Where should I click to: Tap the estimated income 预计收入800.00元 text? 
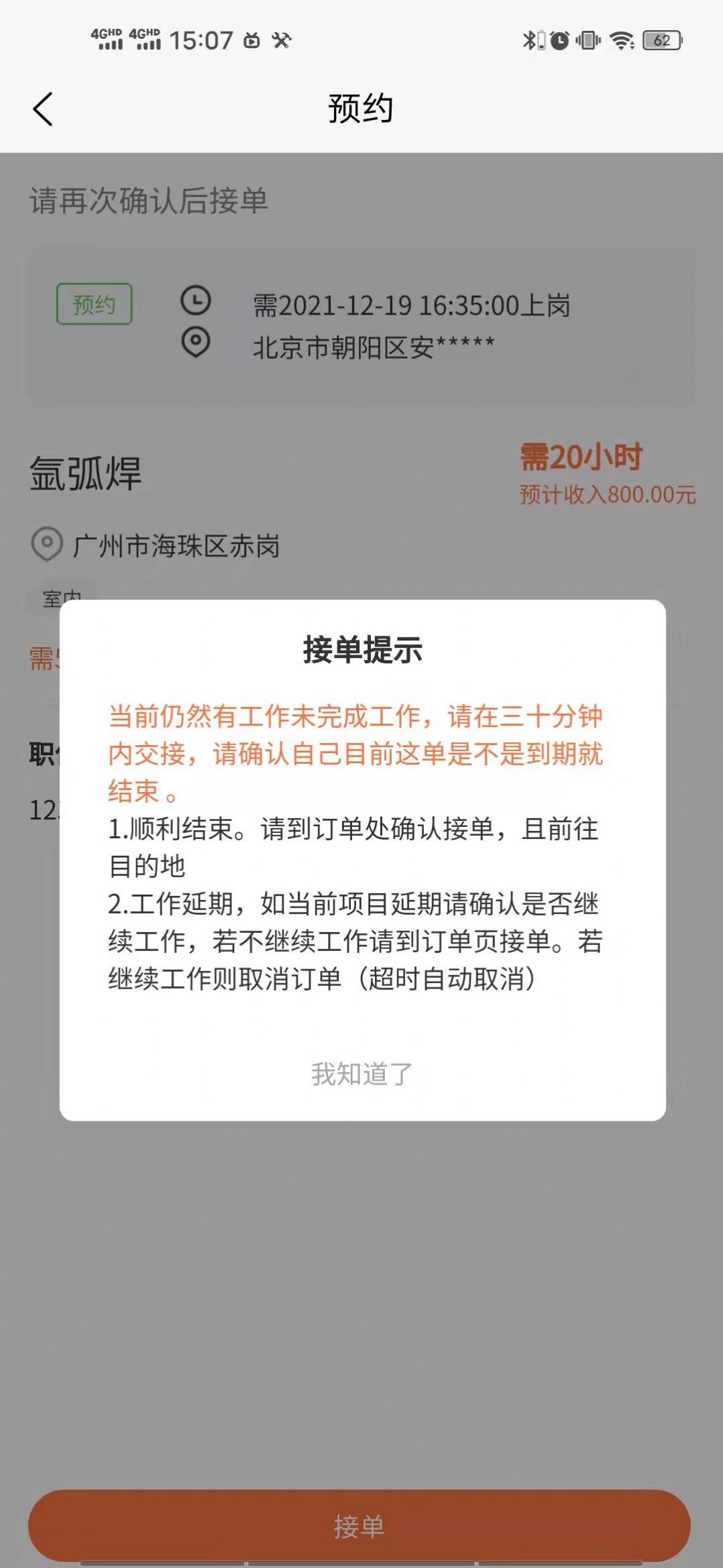click(606, 494)
